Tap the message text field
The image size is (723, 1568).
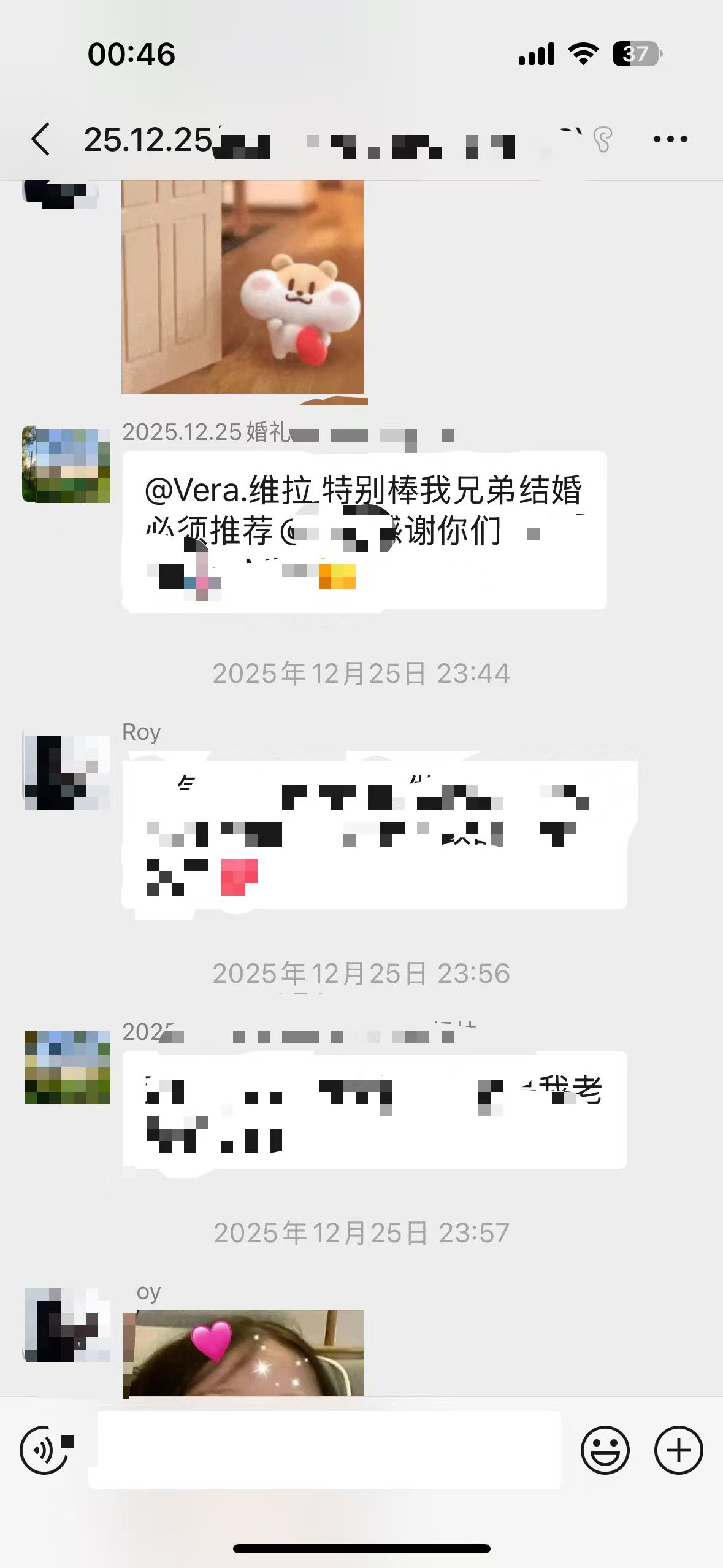(x=325, y=1450)
